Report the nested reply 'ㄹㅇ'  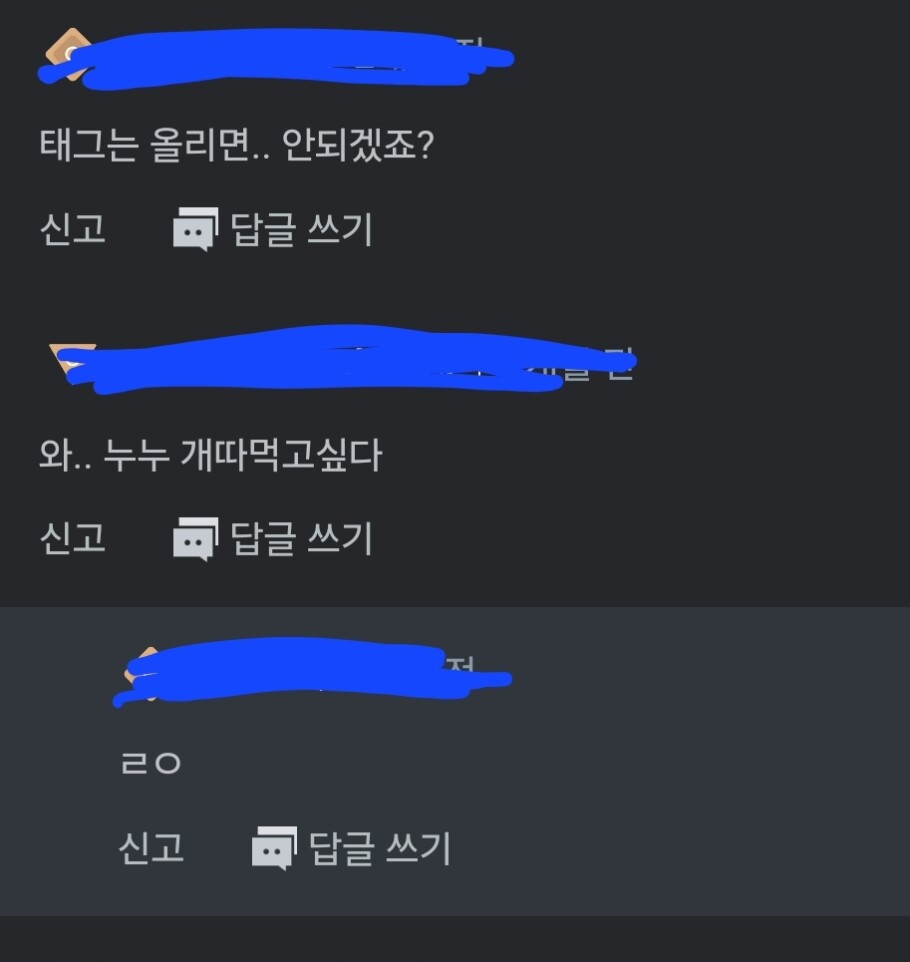(151, 848)
